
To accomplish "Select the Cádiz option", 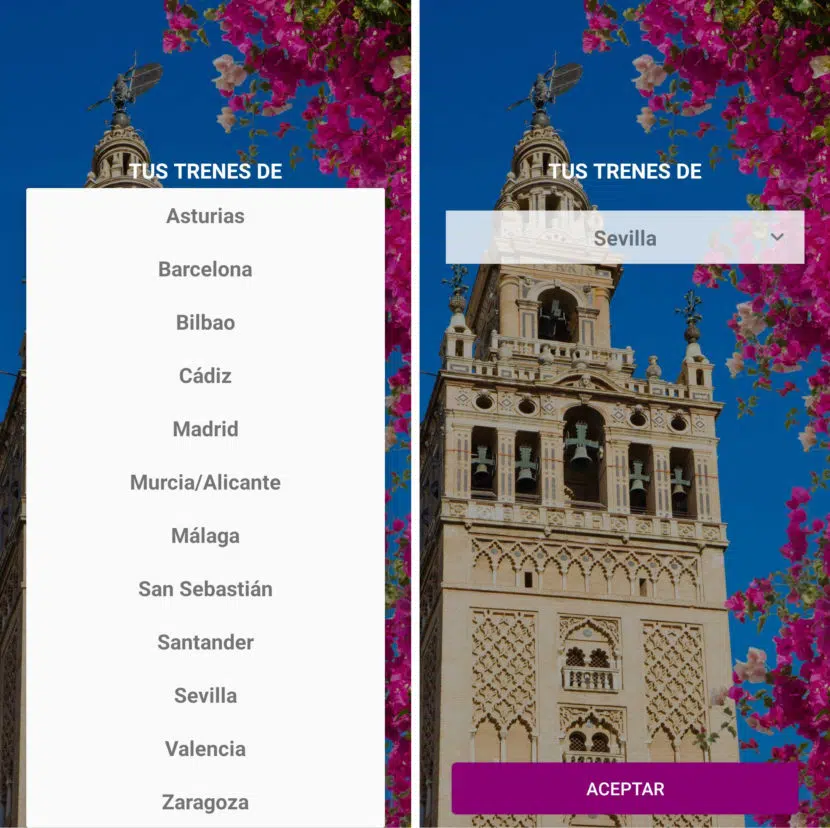I will [205, 376].
